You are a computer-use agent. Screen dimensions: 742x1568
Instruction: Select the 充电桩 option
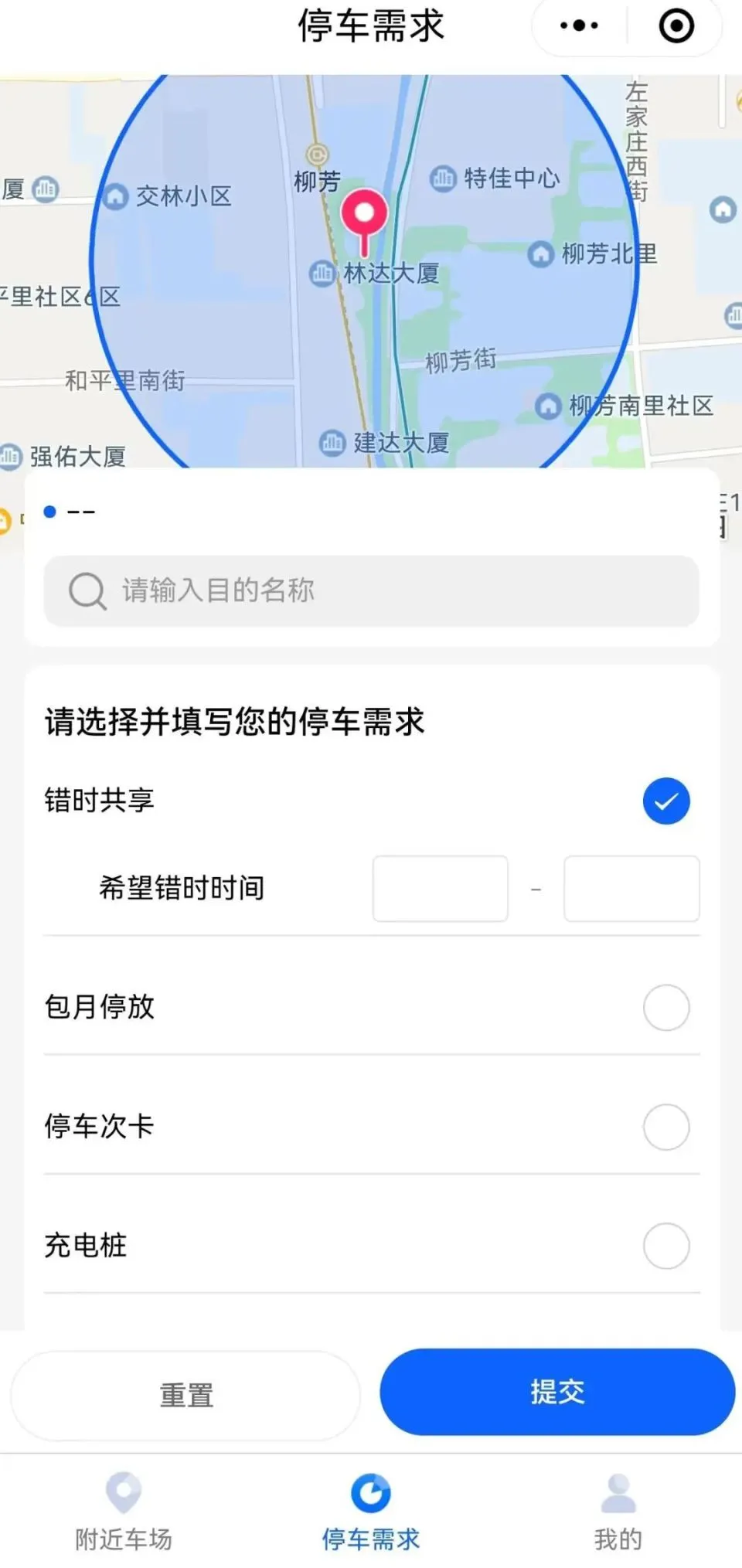pyautogui.click(x=665, y=1246)
